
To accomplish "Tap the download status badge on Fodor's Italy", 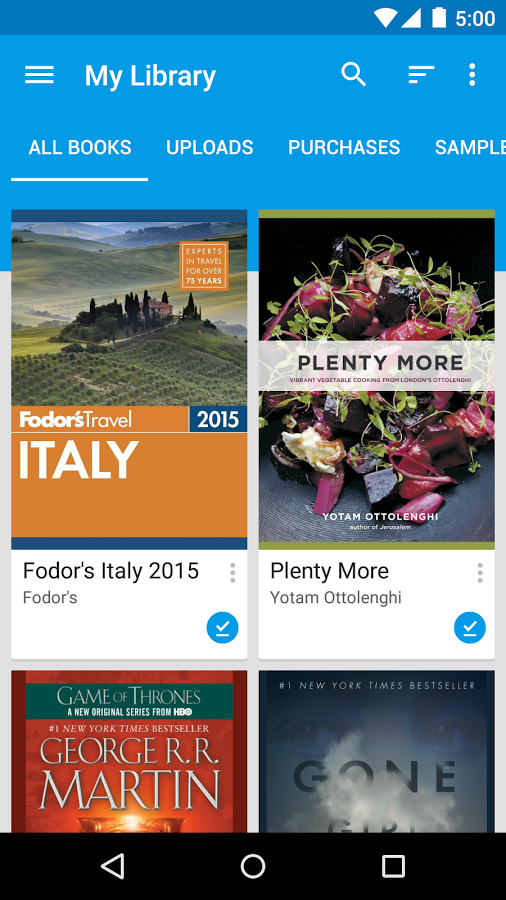I will [x=223, y=628].
